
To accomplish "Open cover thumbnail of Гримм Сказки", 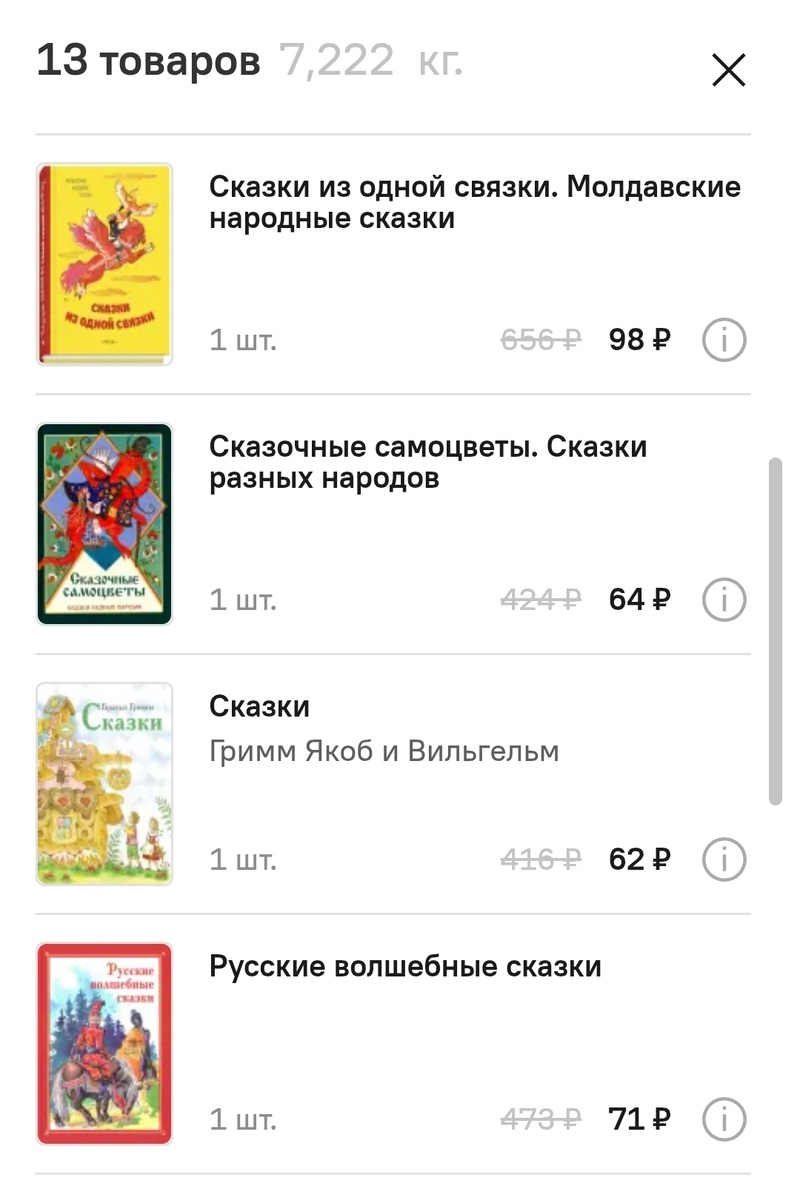I will [104, 782].
